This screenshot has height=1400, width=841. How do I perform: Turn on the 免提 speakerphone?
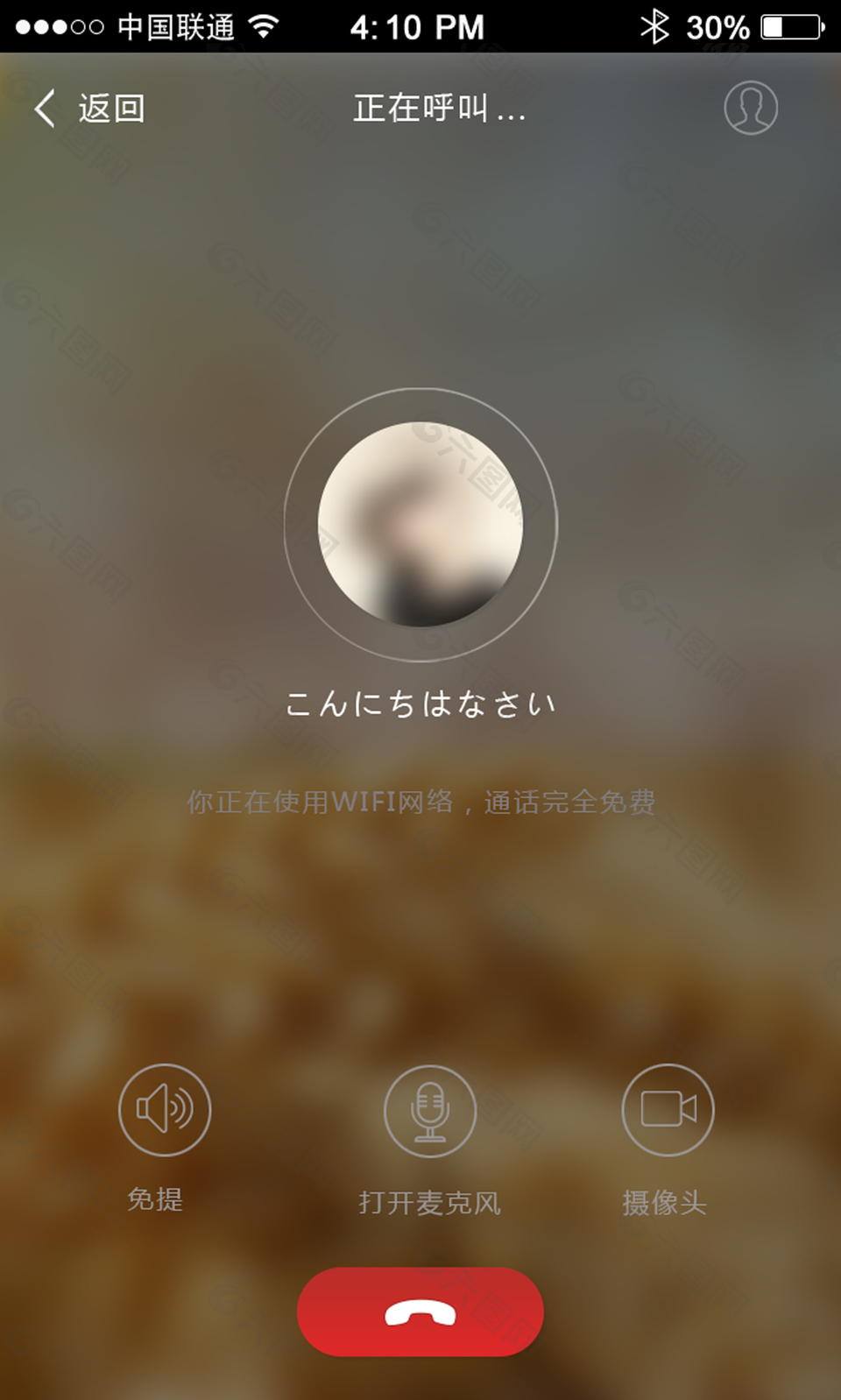[x=164, y=1110]
